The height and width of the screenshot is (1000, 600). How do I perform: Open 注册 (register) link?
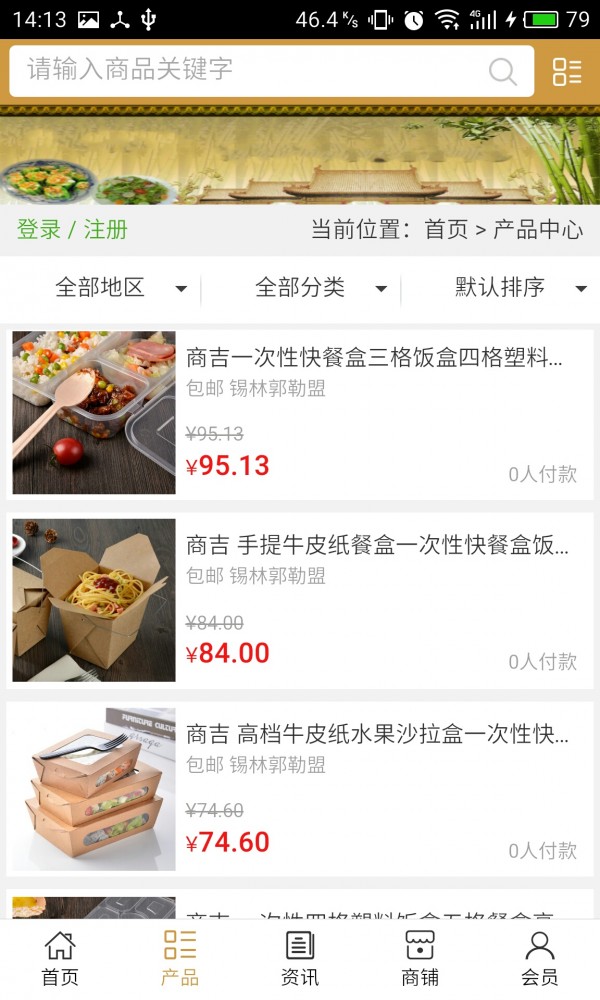[106, 230]
